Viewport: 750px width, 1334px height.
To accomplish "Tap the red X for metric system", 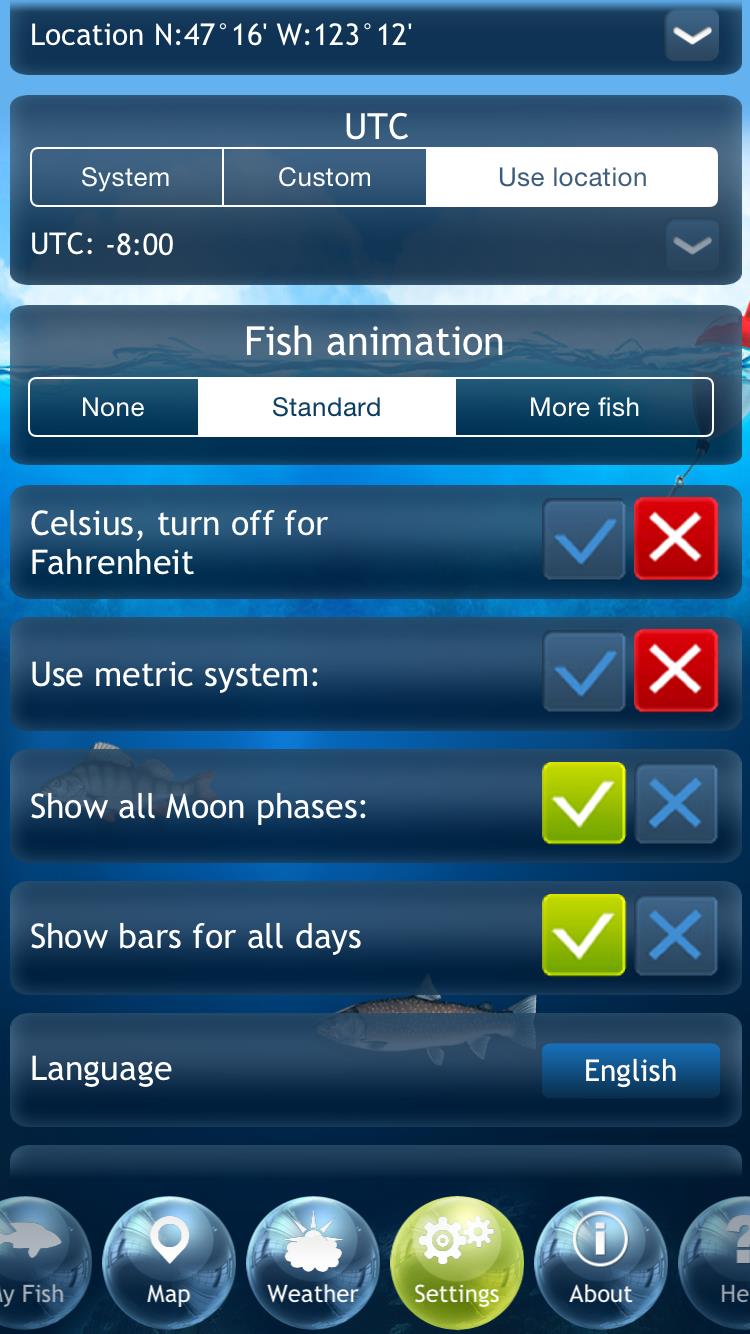I will [676, 671].
